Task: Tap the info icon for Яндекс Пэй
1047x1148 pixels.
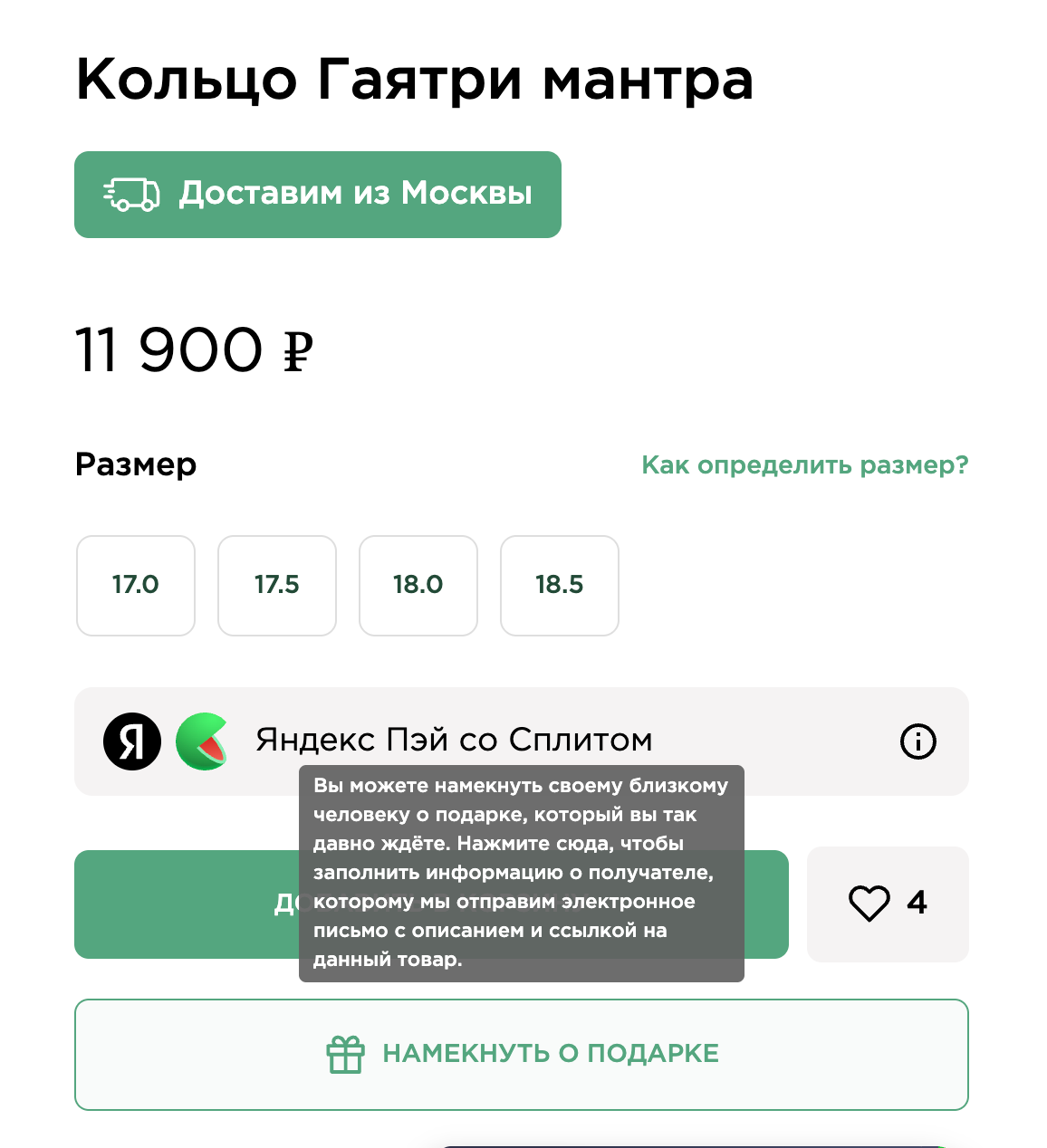Action: point(917,741)
